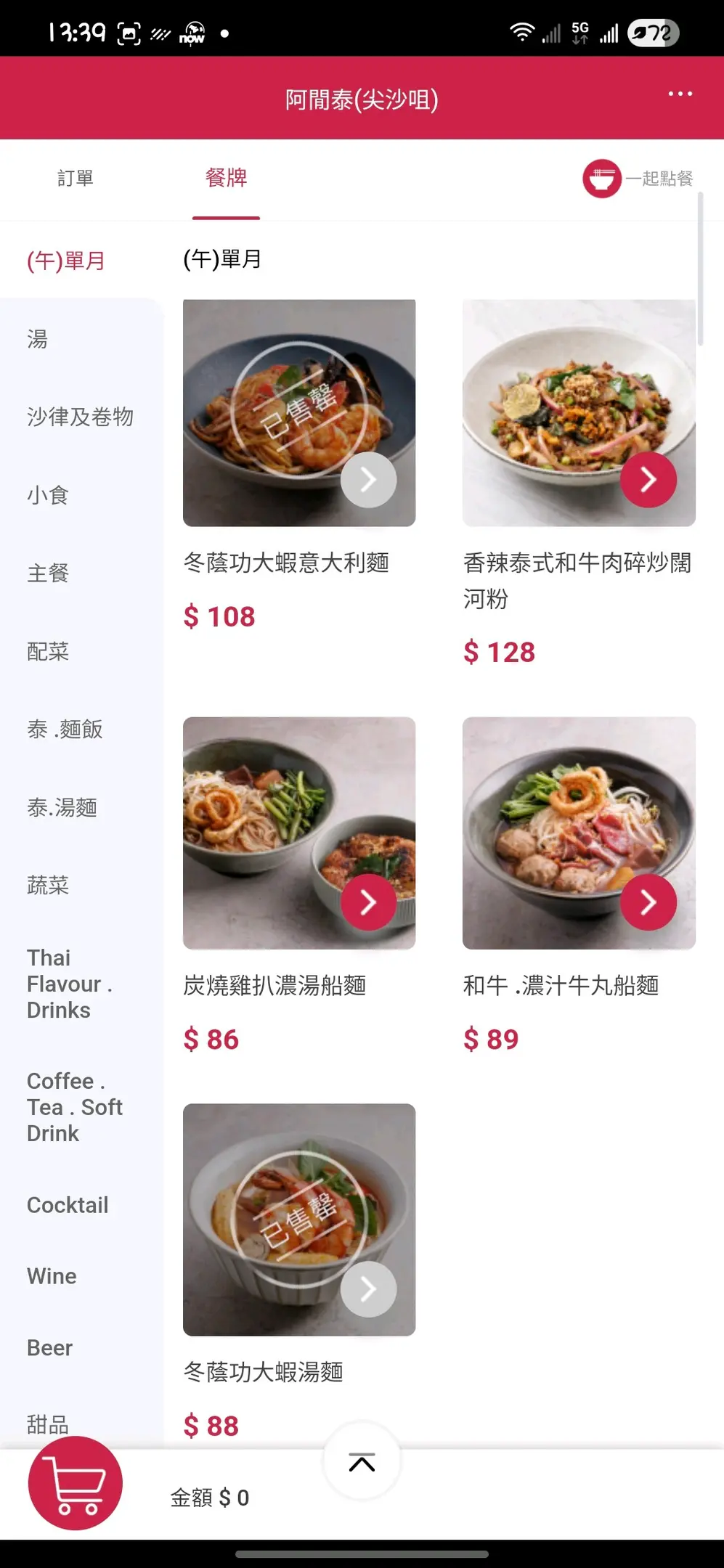The width and height of the screenshot is (724, 1568).
Task: Start group ordering with 一起點餐
Action: coord(638,179)
